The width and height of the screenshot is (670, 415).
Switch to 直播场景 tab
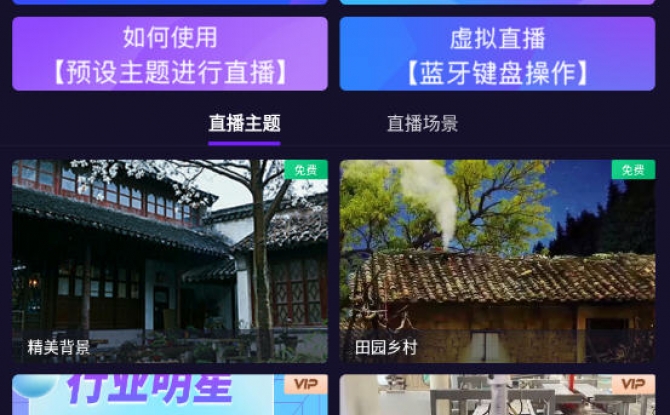click(x=422, y=124)
